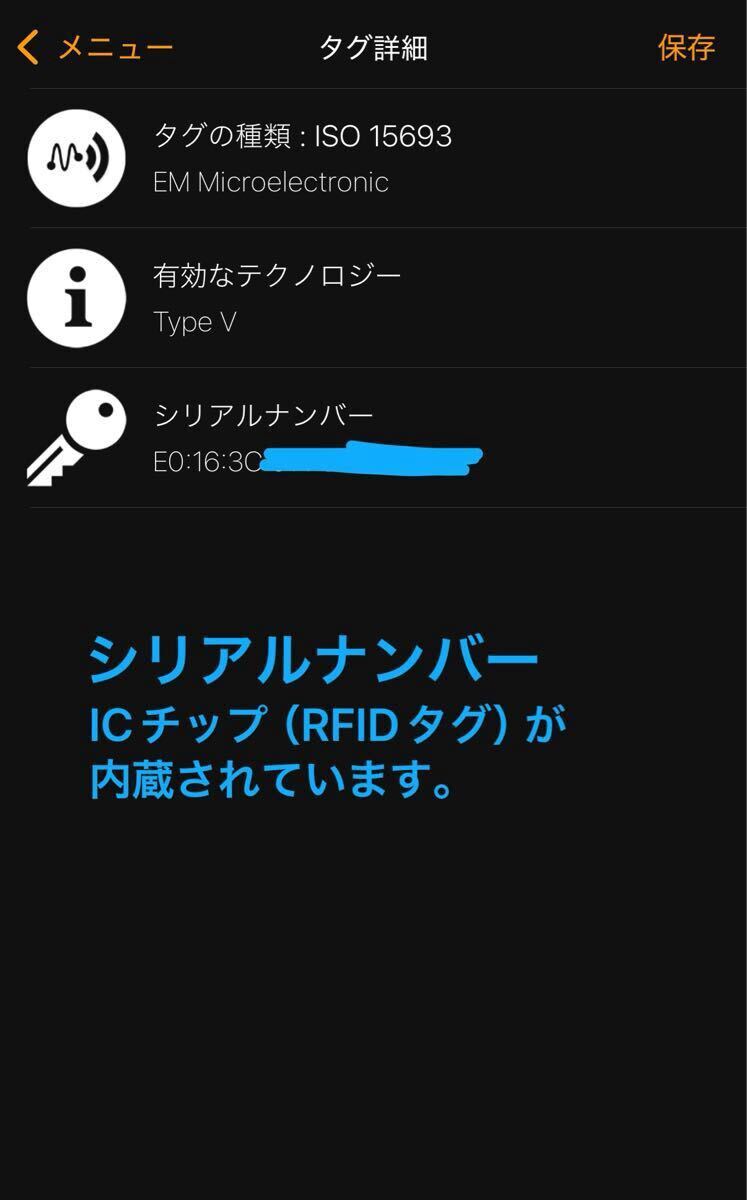
Task: Click the circular icon next to Type V
Action: coord(77,298)
